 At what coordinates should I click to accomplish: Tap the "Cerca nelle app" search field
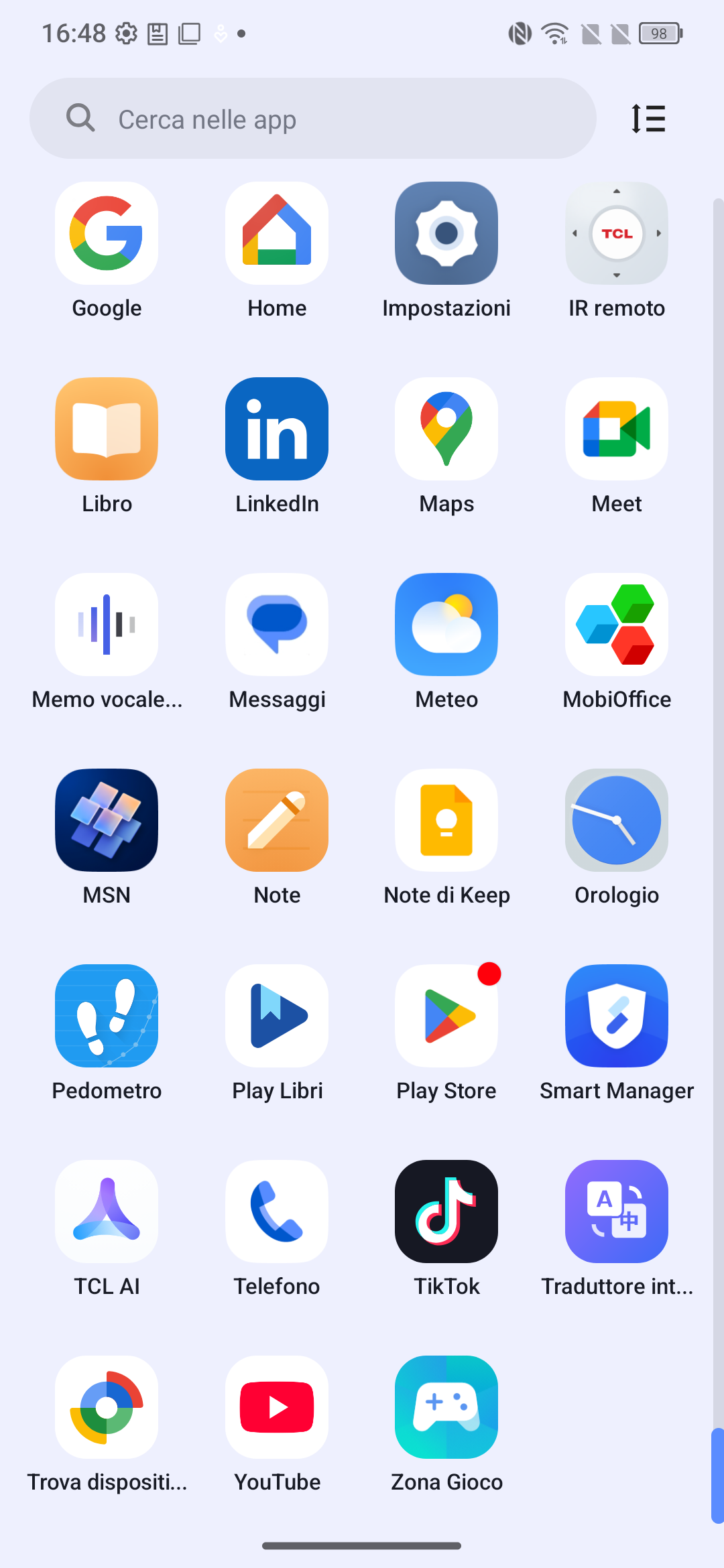click(x=312, y=119)
